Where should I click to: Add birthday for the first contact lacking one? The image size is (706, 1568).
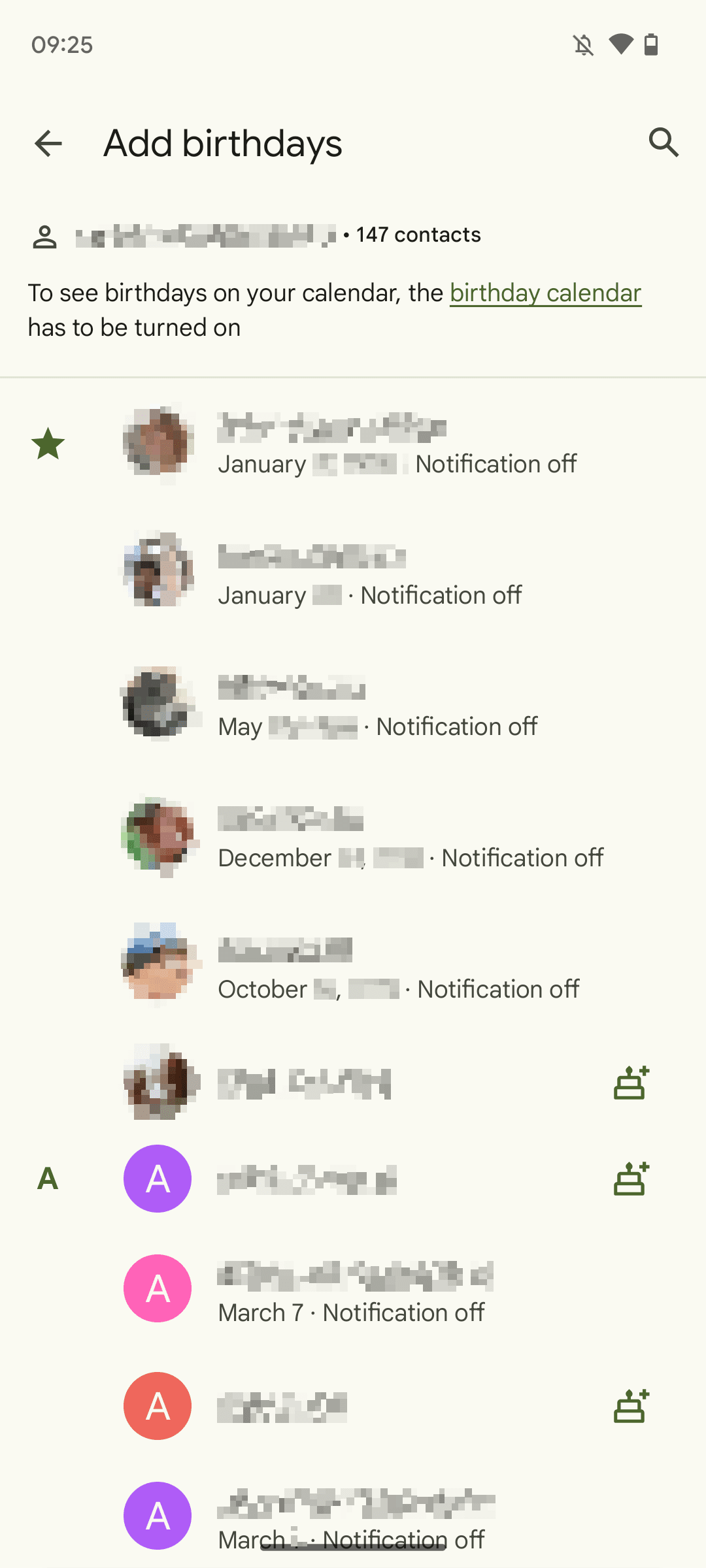(x=630, y=1083)
